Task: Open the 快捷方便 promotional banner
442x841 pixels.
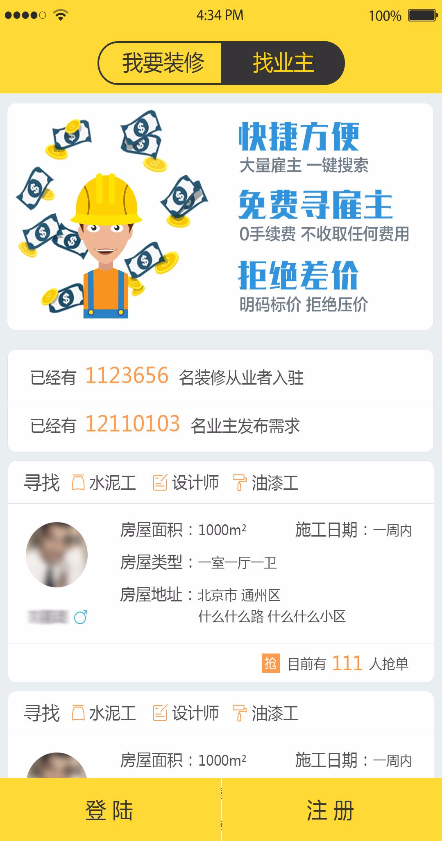Action: [220, 217]
